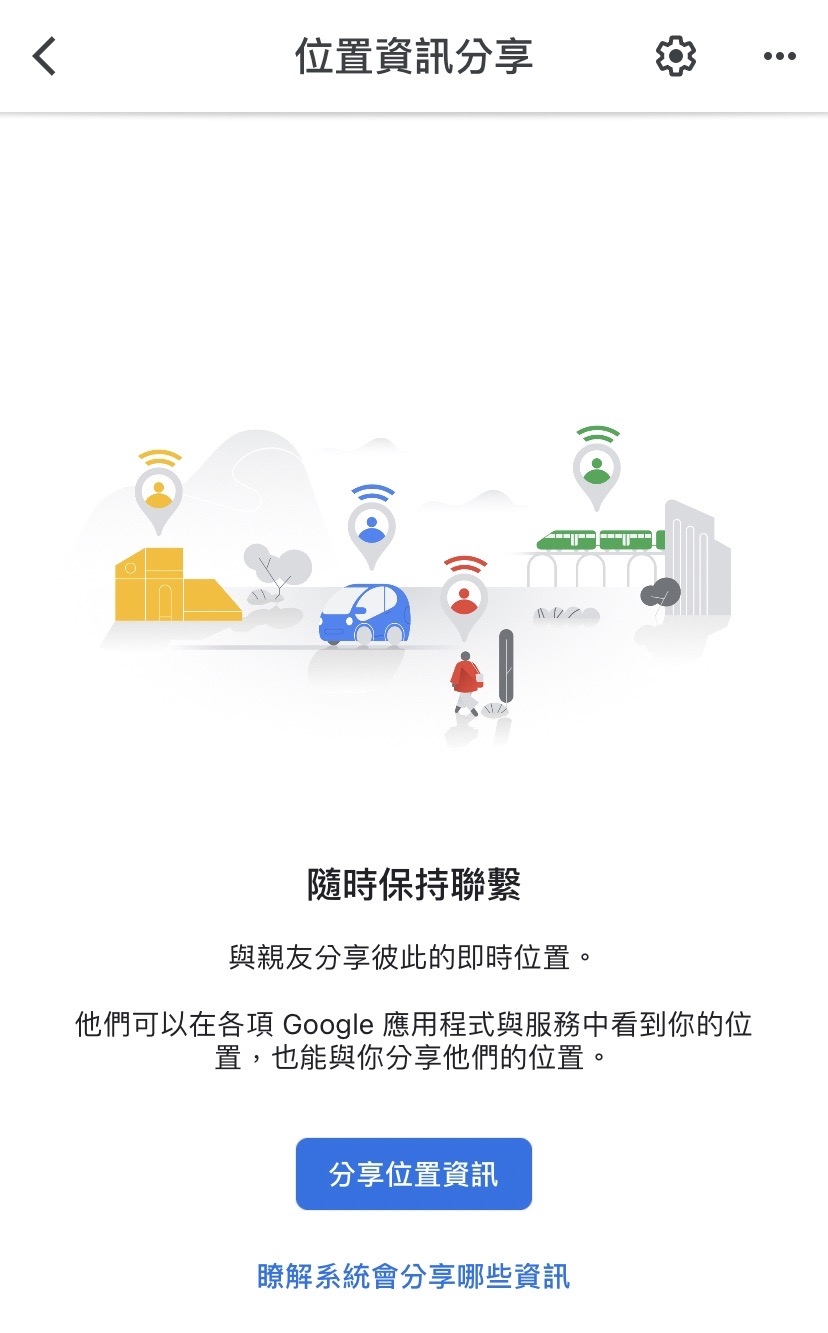Tap the 位置資訊分享 title text
This screenshot has width=828, height=1333.
pyautogui.click(x=414, y=56)
